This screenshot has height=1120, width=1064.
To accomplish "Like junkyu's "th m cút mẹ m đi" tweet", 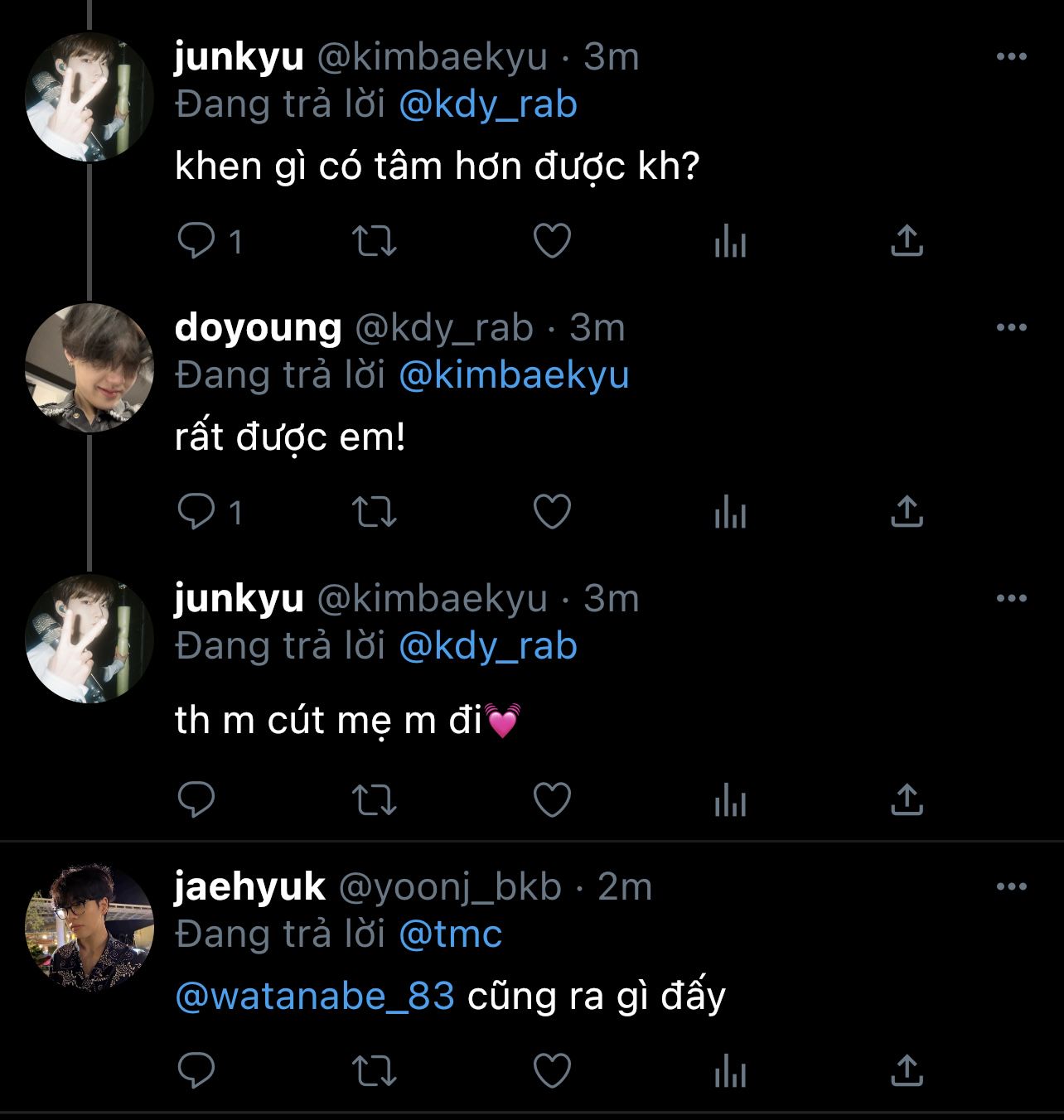I will click(x=552, y=800).
